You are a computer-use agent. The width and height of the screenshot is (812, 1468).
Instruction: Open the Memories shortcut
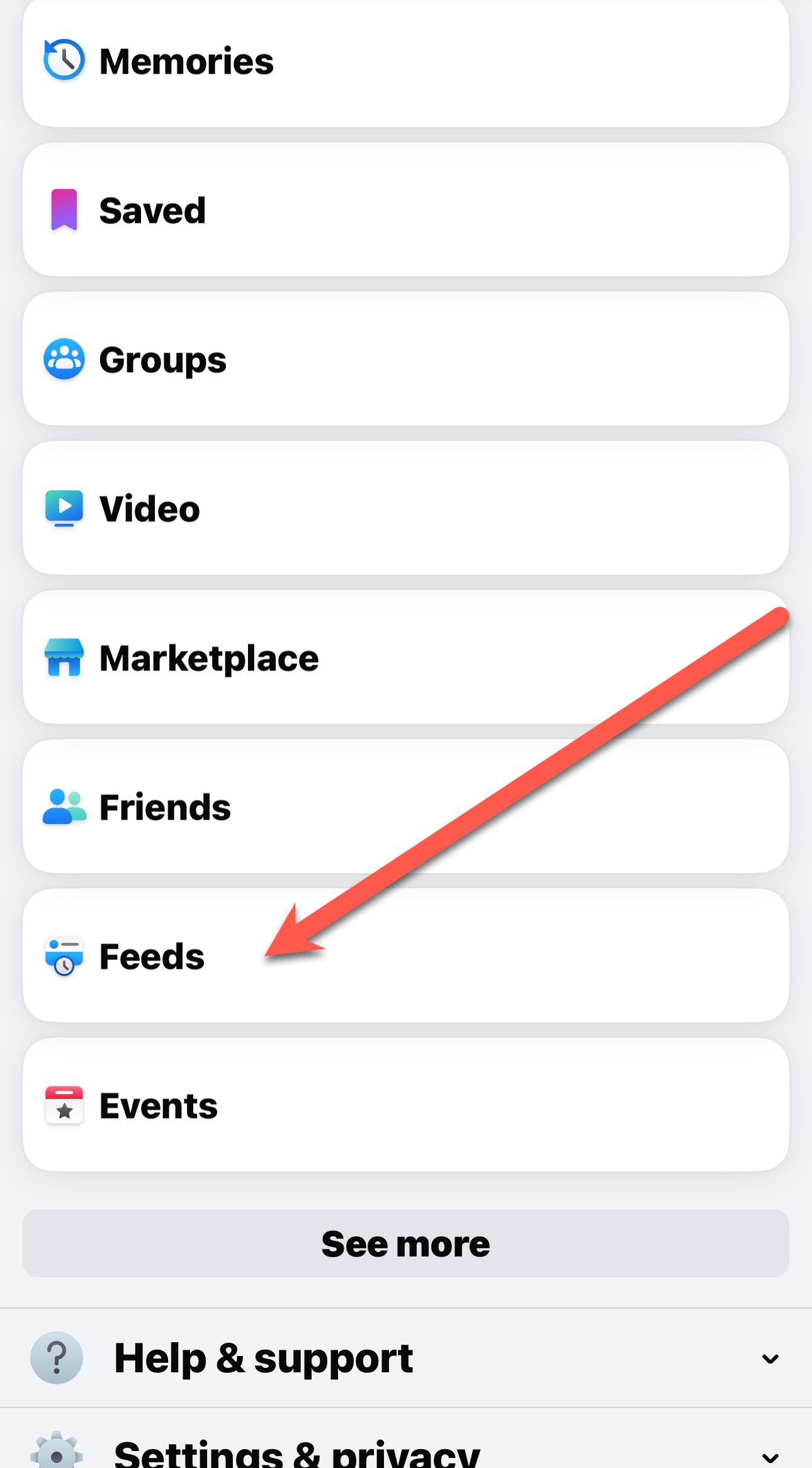point(186,62)
